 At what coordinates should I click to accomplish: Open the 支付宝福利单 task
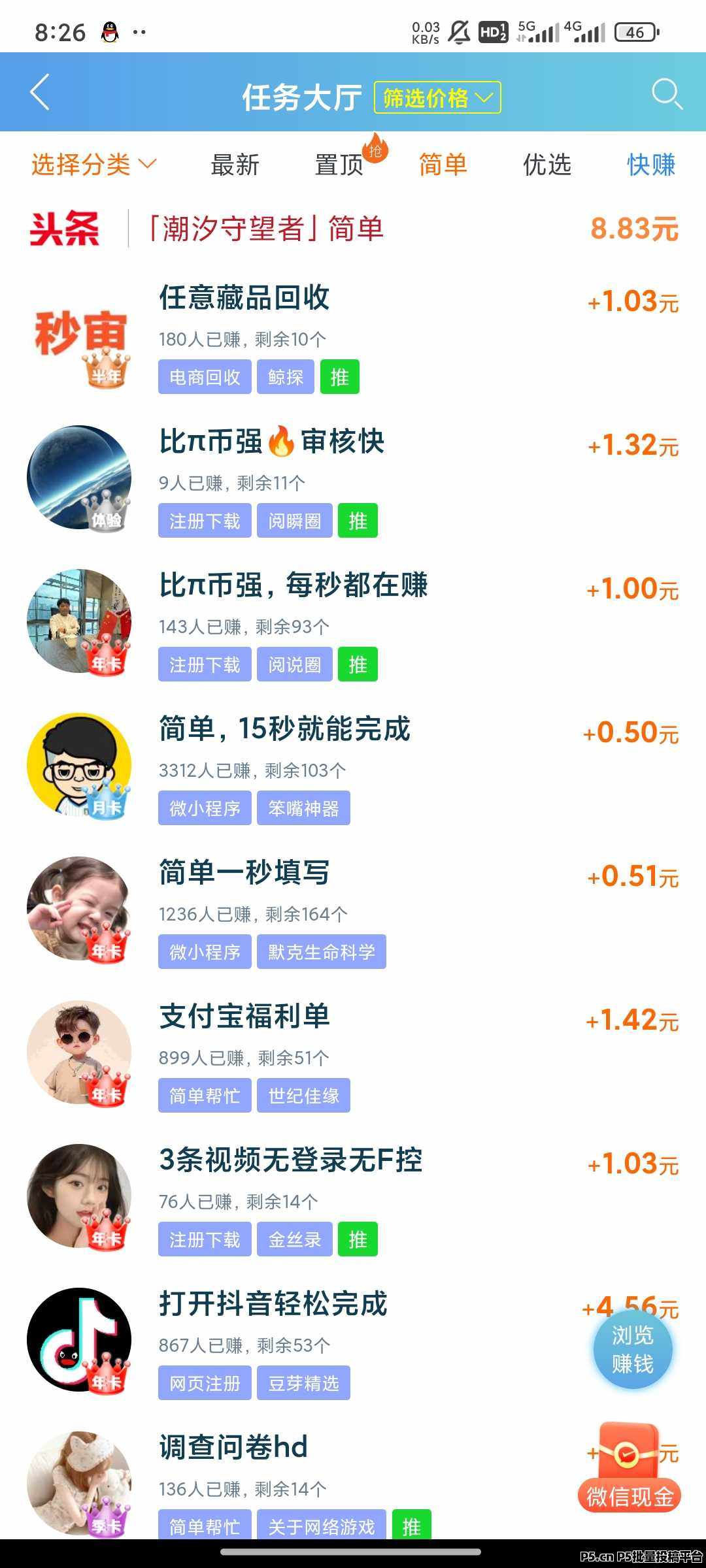(x=244, y=1017)
